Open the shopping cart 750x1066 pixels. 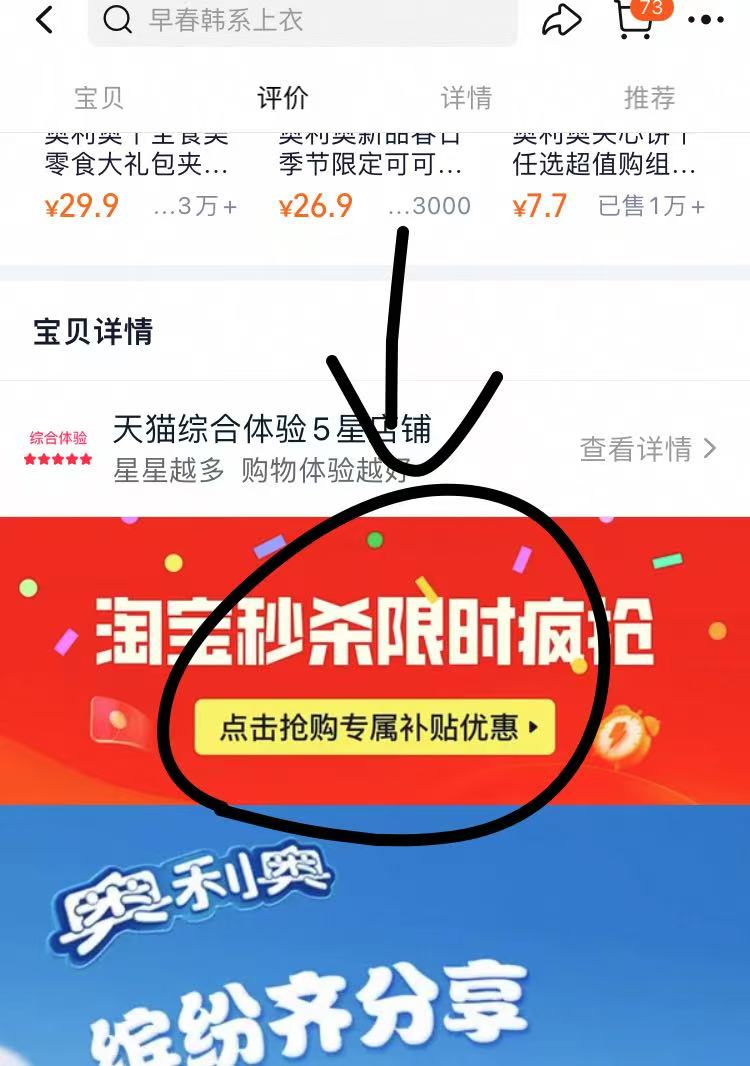click(636, 20)
